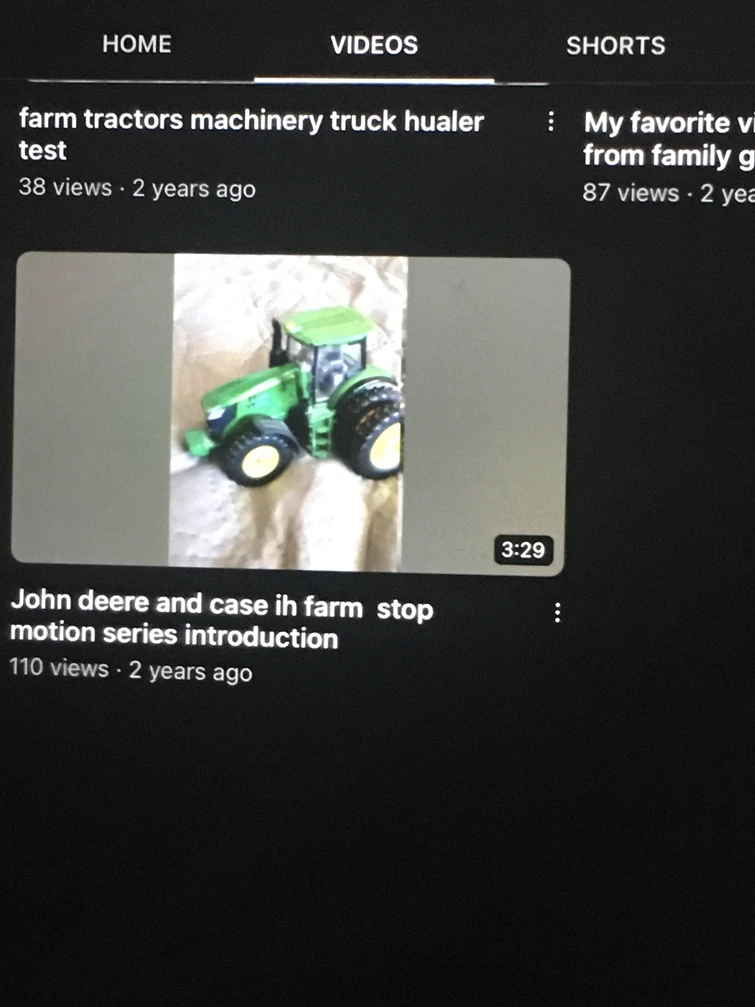Switch to the SHORTS tab
This screenshot has width=755, height=1007.
click(x=615, y=46)
